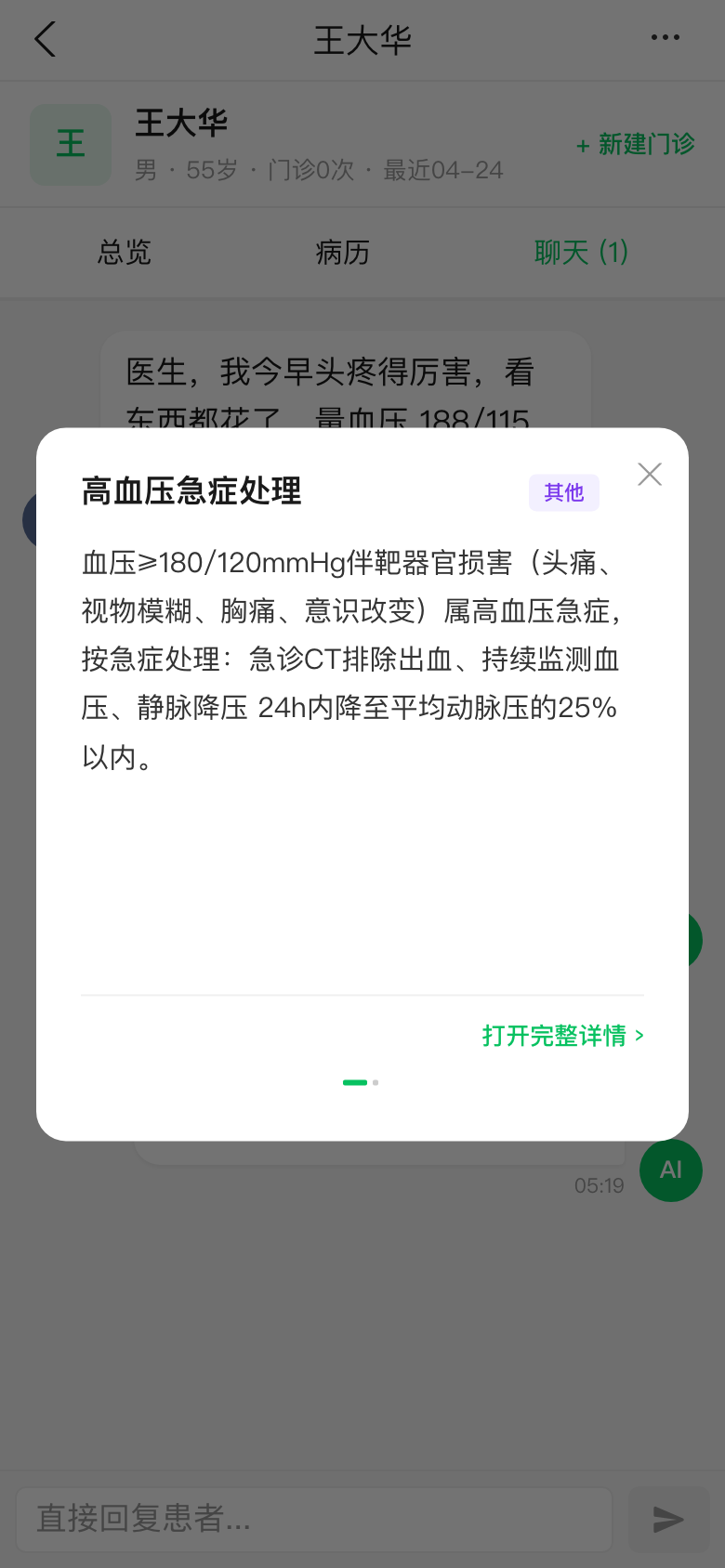The height and width of the screenshot is (1568, 725).
Task: Close the 高血压急症处理 dialog
Action: click(650, 475)
